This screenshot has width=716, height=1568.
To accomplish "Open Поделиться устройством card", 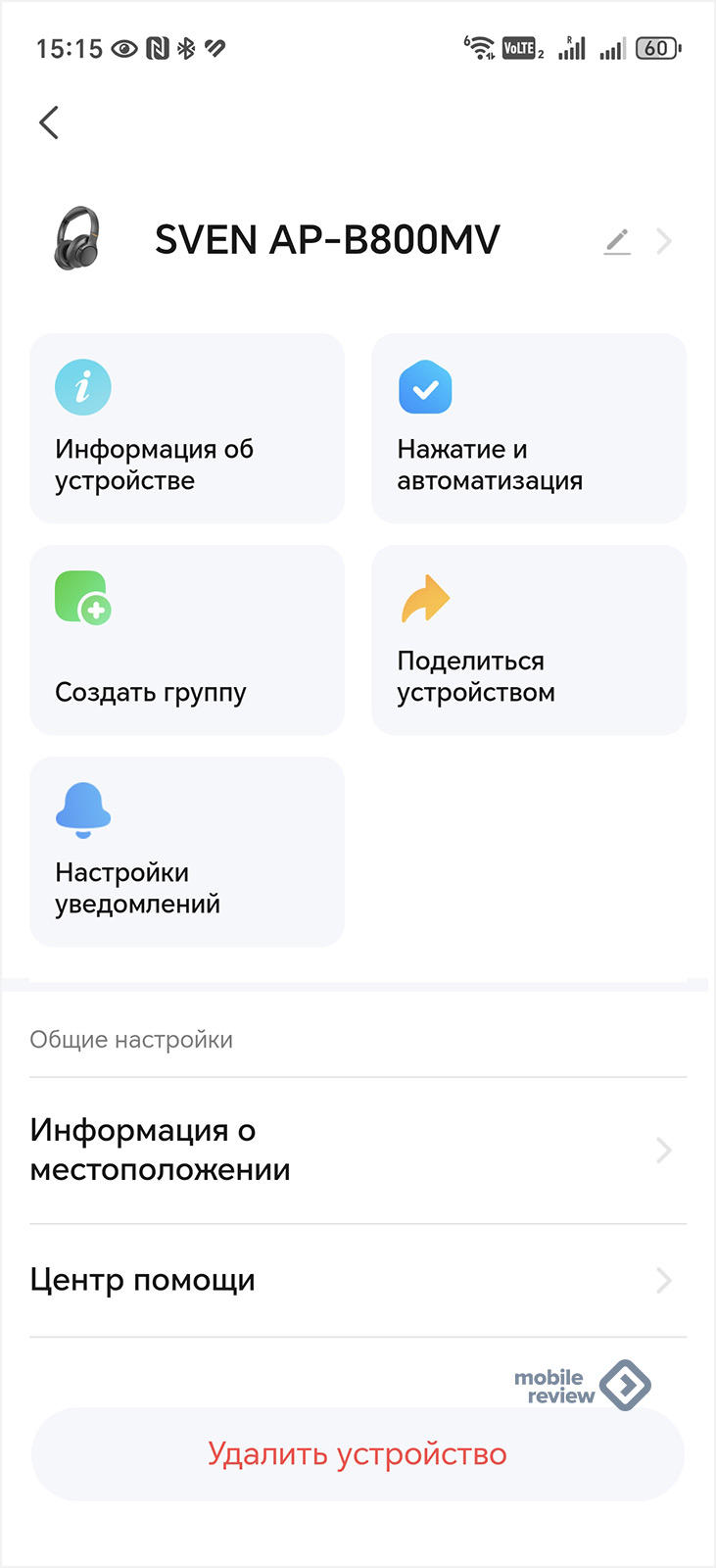I will pyautogui.click(x=529, y=640).
